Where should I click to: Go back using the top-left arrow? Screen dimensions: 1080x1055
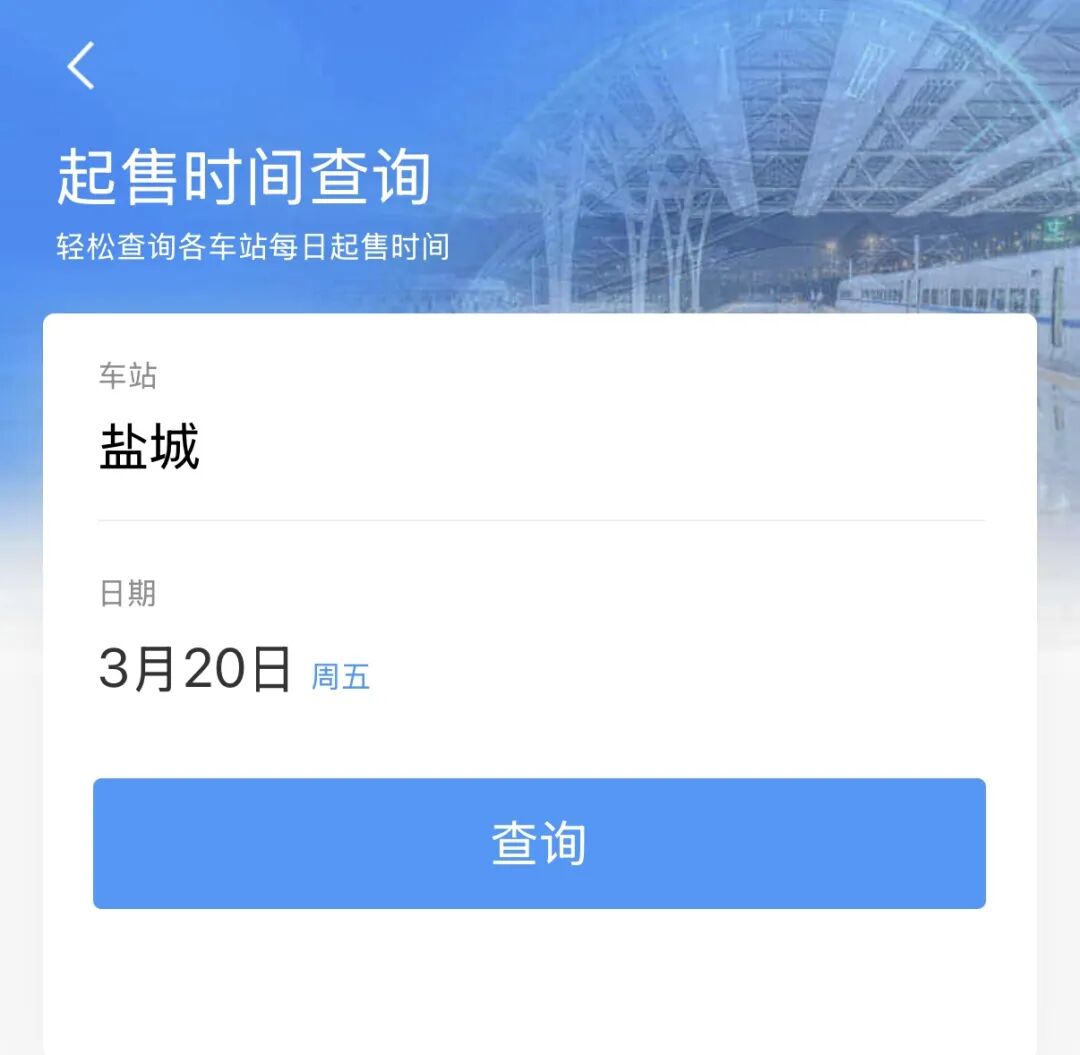coord(80,66)
